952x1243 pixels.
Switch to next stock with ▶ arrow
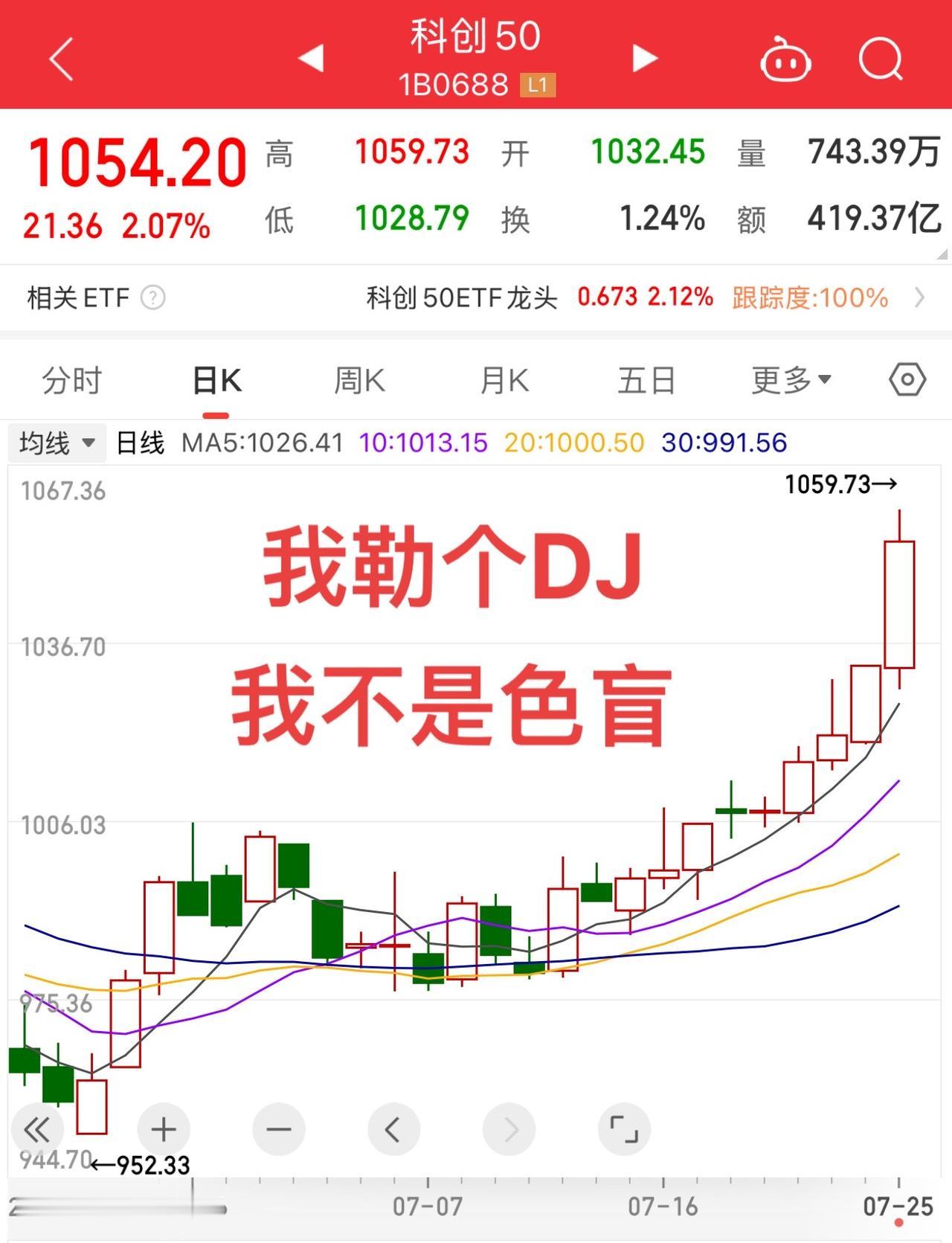[644, 57]
